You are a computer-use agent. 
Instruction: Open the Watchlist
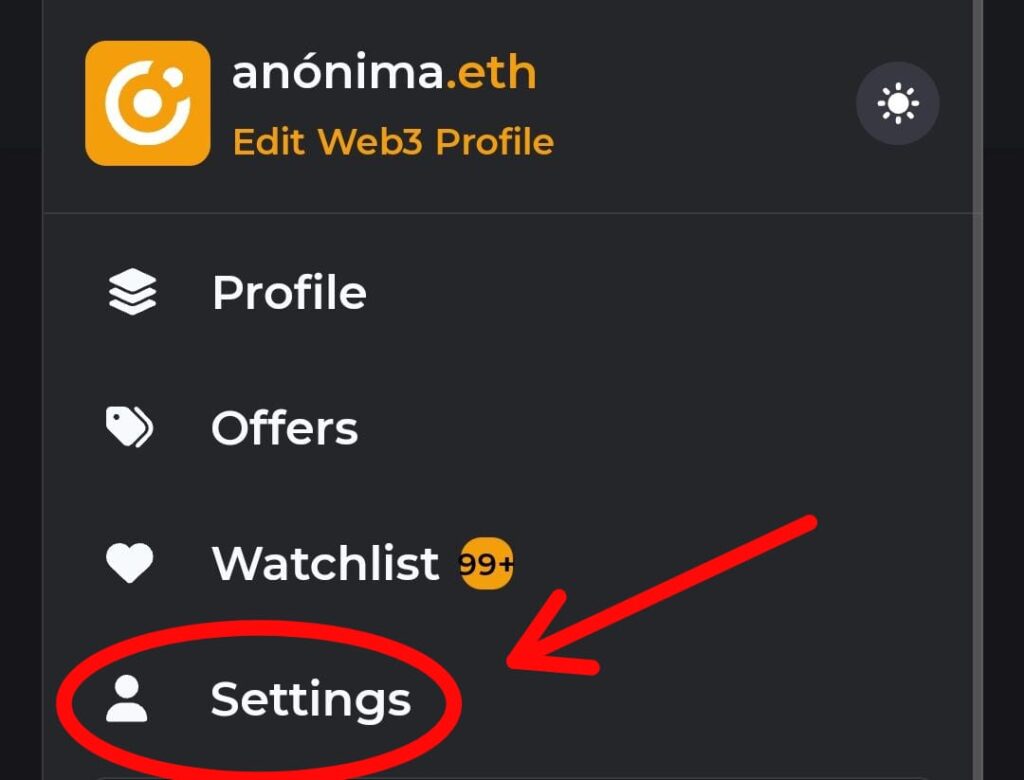(x=325, y=564)
